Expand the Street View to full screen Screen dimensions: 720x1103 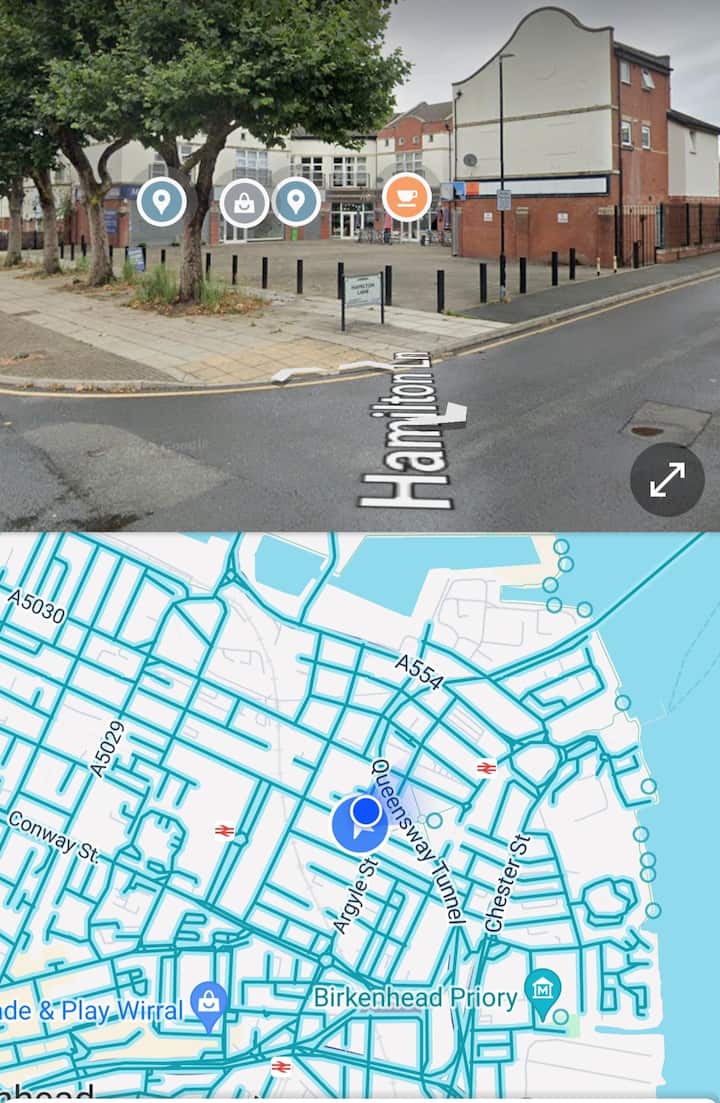(x=667, y=480)
